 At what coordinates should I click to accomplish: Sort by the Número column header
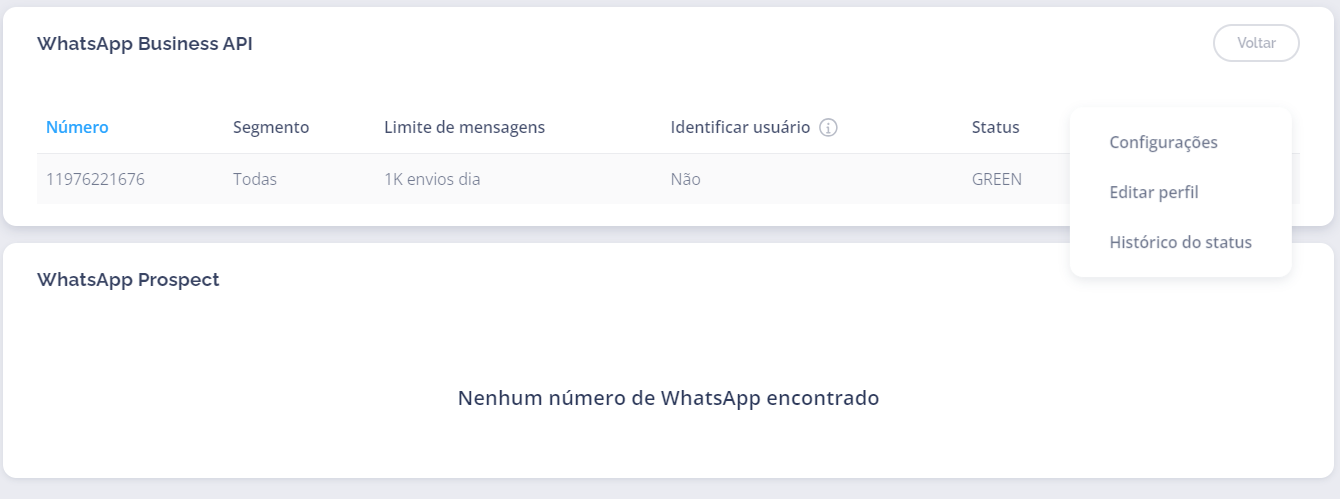click(77, 127)
